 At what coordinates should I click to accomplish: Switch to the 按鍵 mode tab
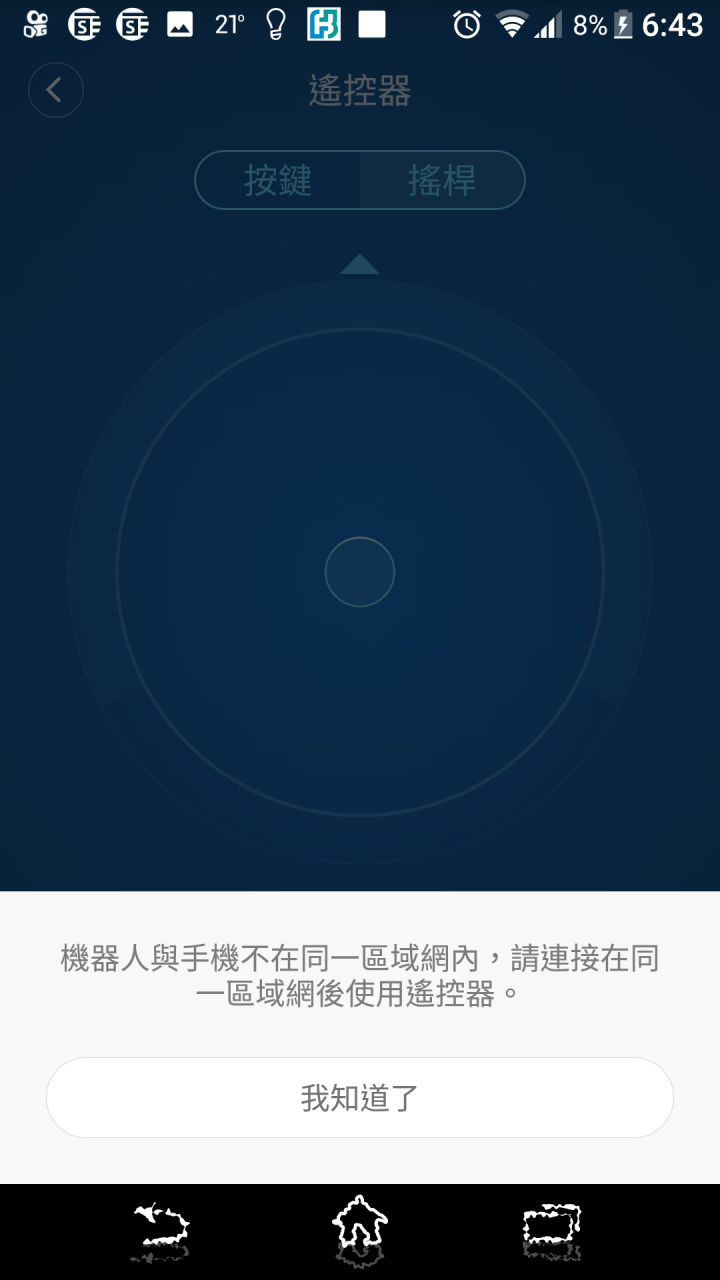(278, 181)
